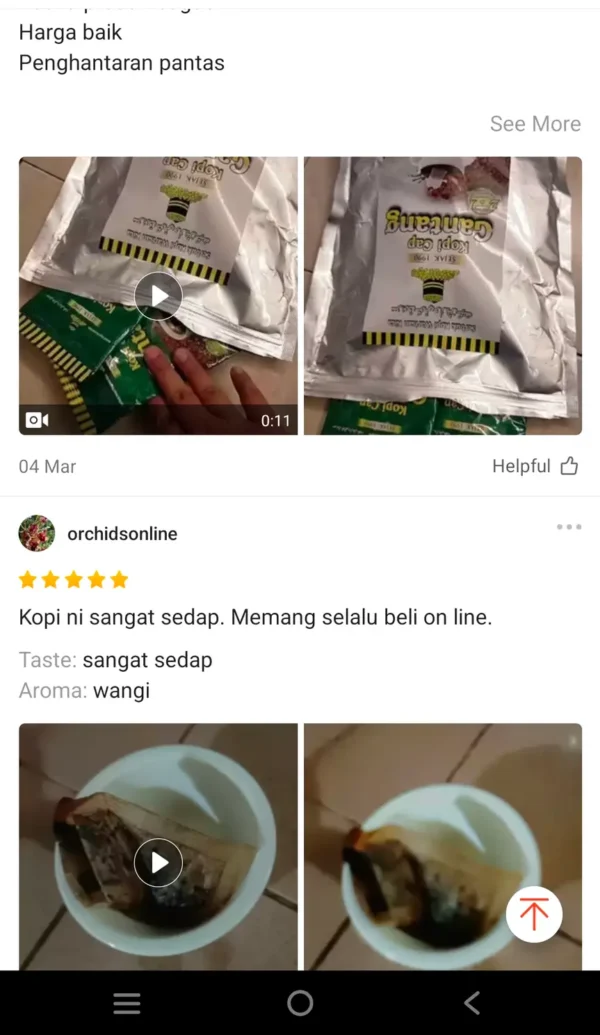
Task: Mark the 04 Mar review as Helpful
Action: (x=535, y=466)
